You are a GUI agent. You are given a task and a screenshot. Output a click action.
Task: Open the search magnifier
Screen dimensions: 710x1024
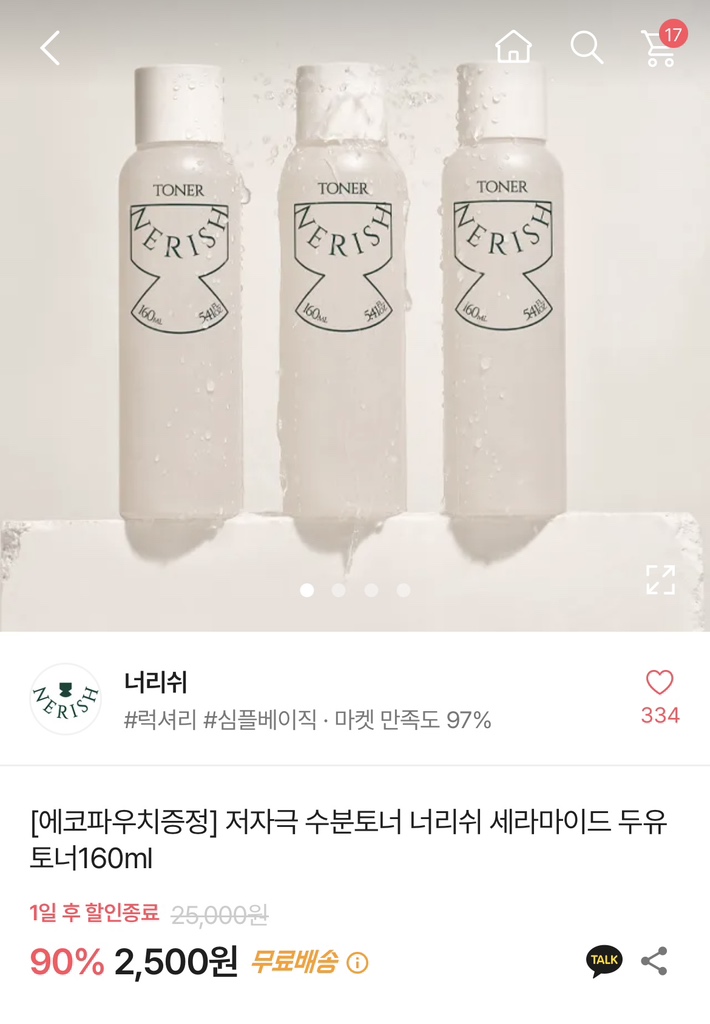click(x=586, y=47)
